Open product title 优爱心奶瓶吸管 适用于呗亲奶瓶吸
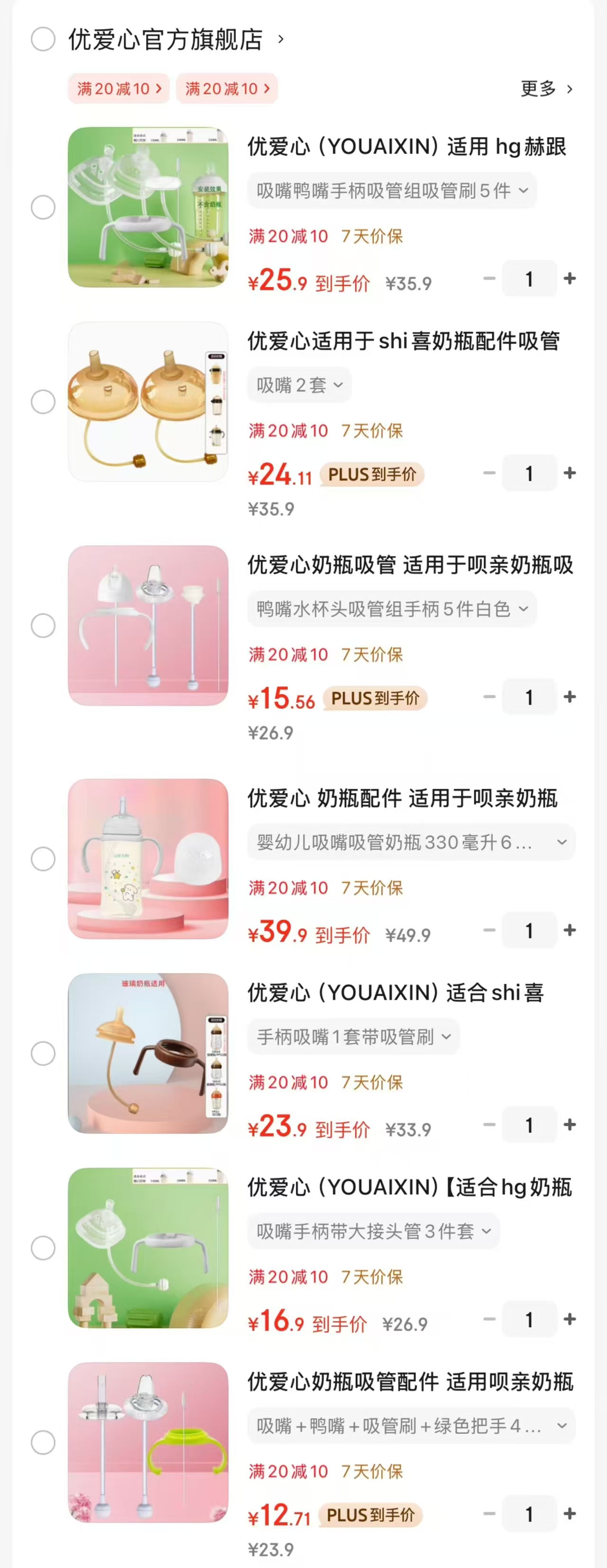607x1568 pixels. point(408,563)
